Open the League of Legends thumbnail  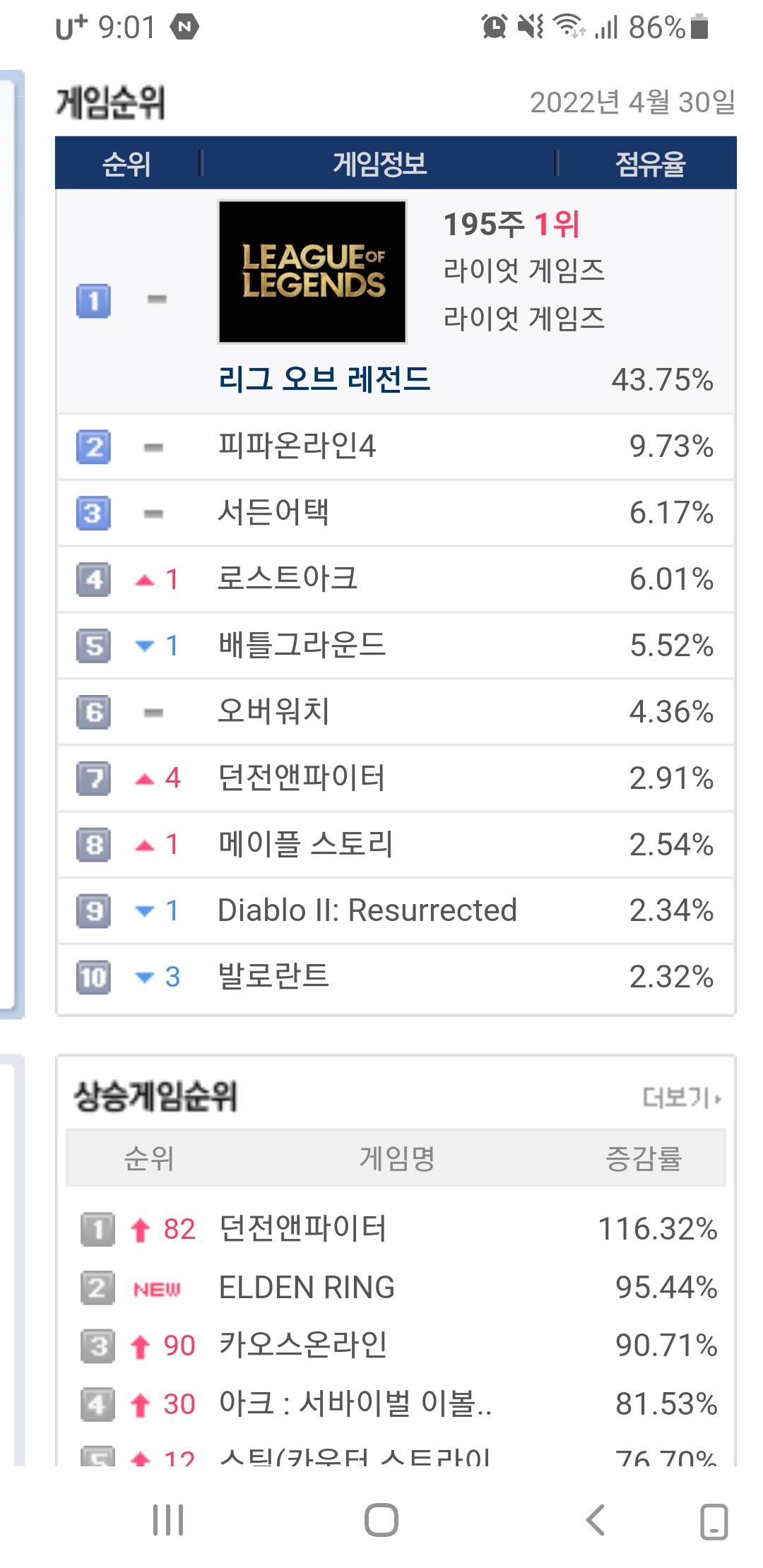[312, 272]
